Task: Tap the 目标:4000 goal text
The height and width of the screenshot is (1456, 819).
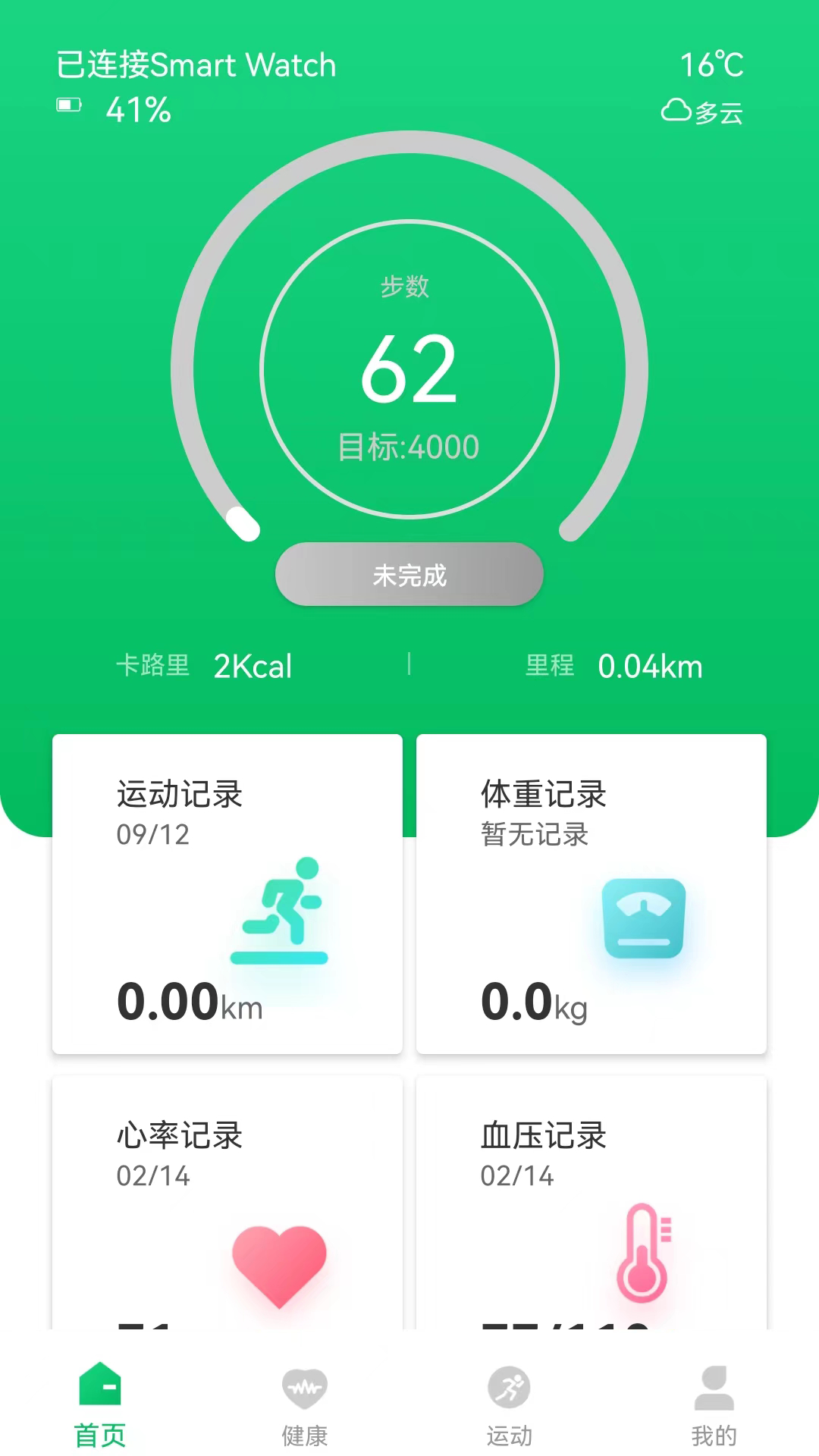Action: tap(408, 447)
